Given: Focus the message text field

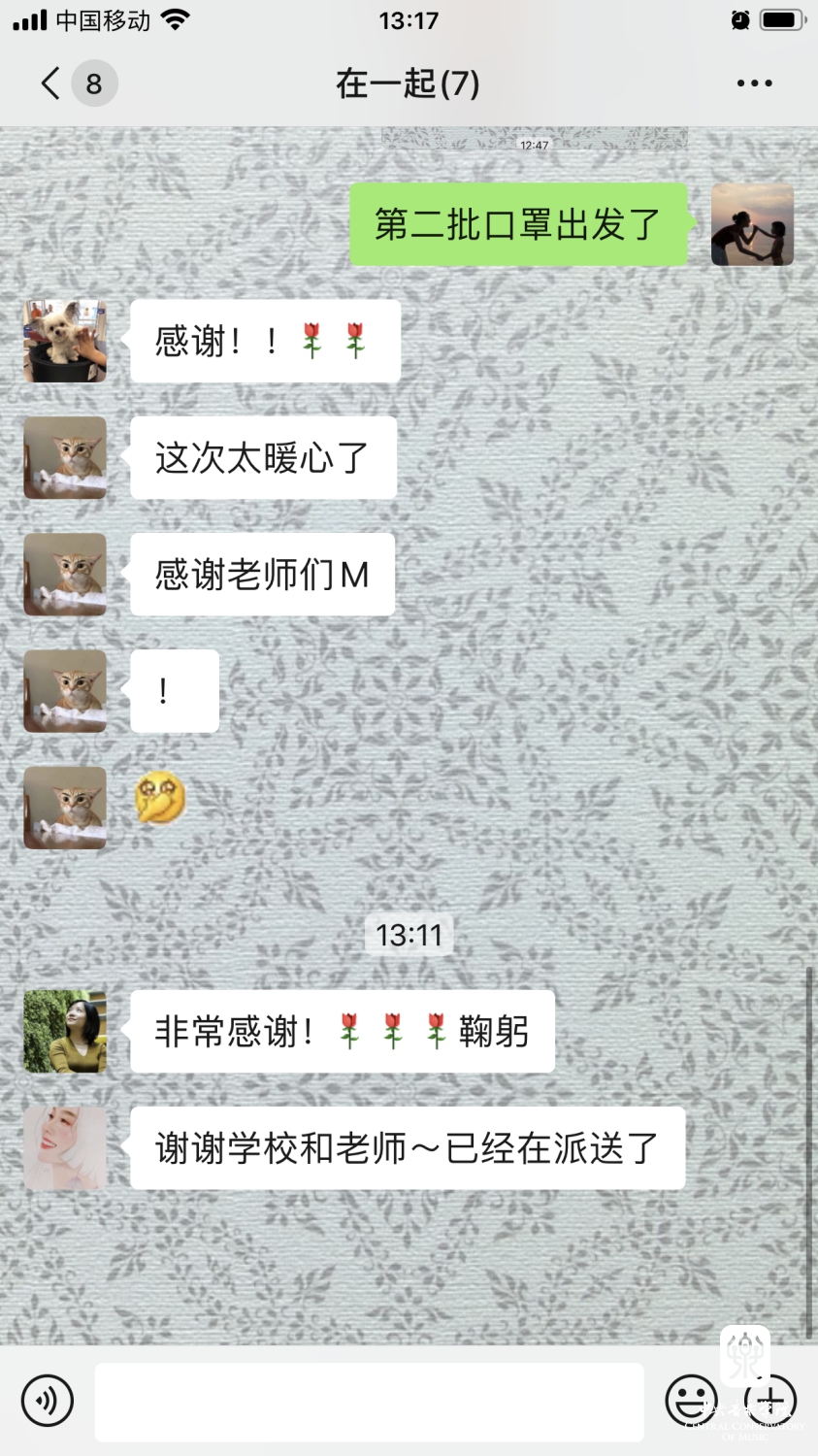Looking at the screenshot, I should [370, 1402].
